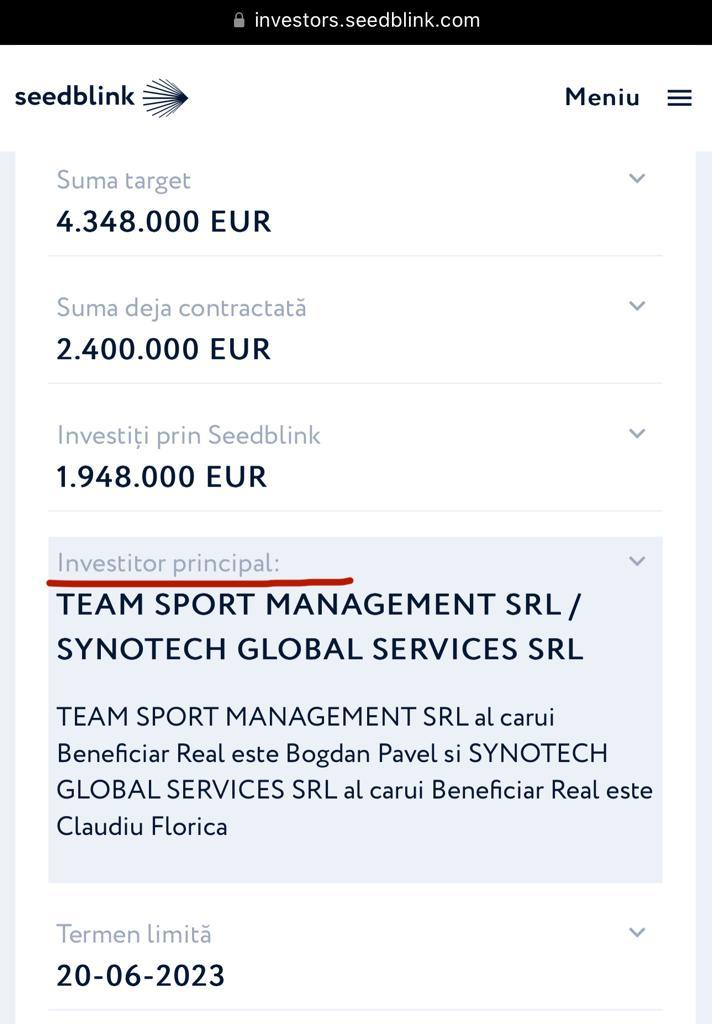Tap the investors.seedblink.com address bar
Viewport: 712px width, 1024px height.
point(356,21)
